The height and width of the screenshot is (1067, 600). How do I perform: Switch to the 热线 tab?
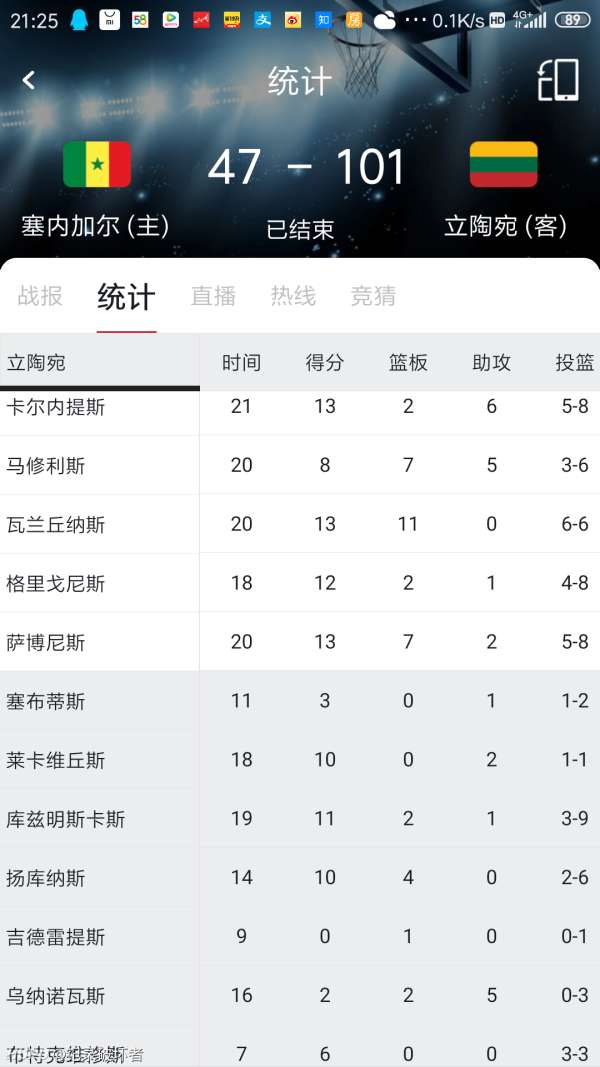(x=293, y=296)
